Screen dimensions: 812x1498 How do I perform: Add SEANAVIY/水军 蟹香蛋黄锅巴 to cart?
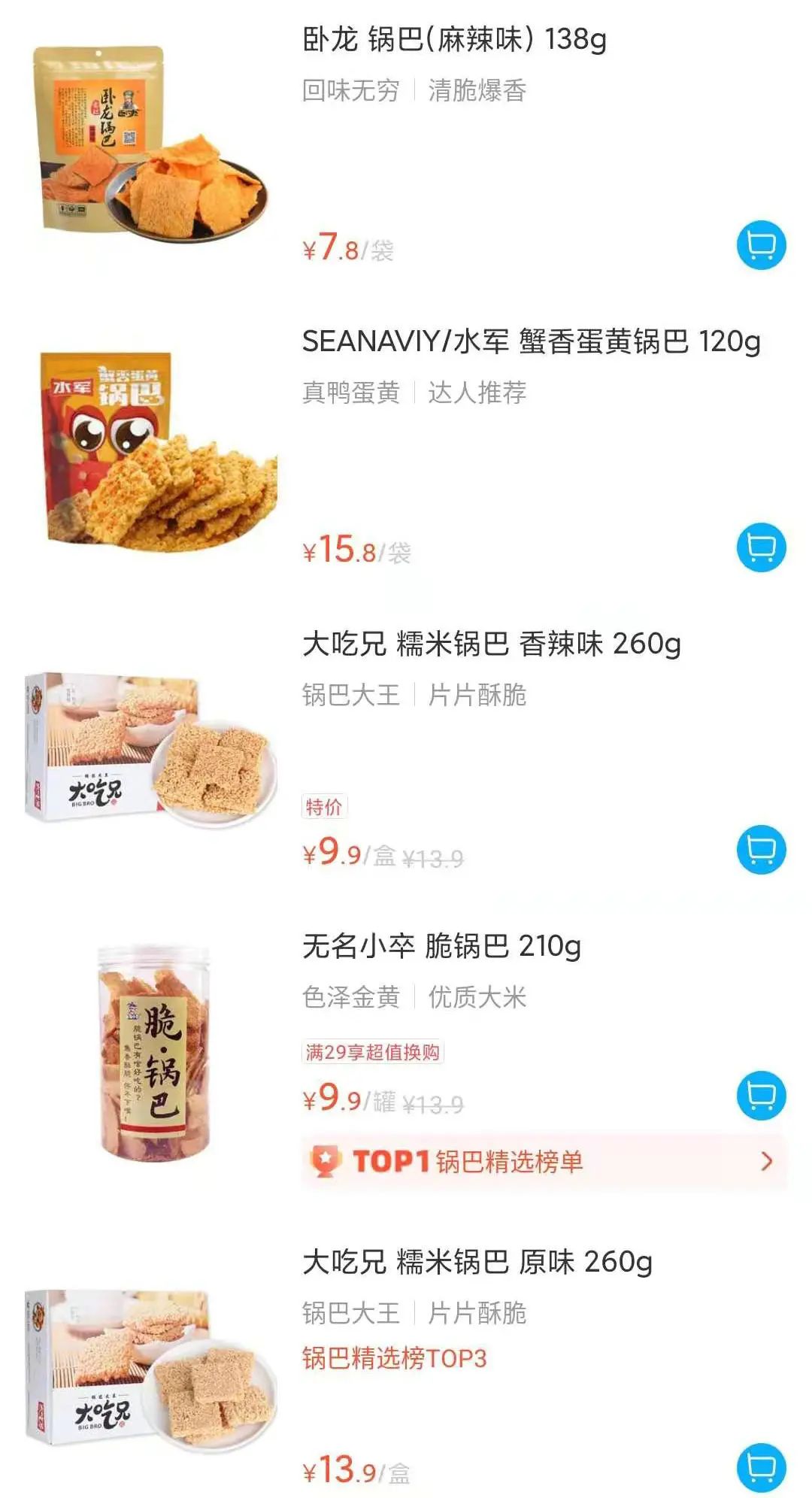[x=761, y=547]
